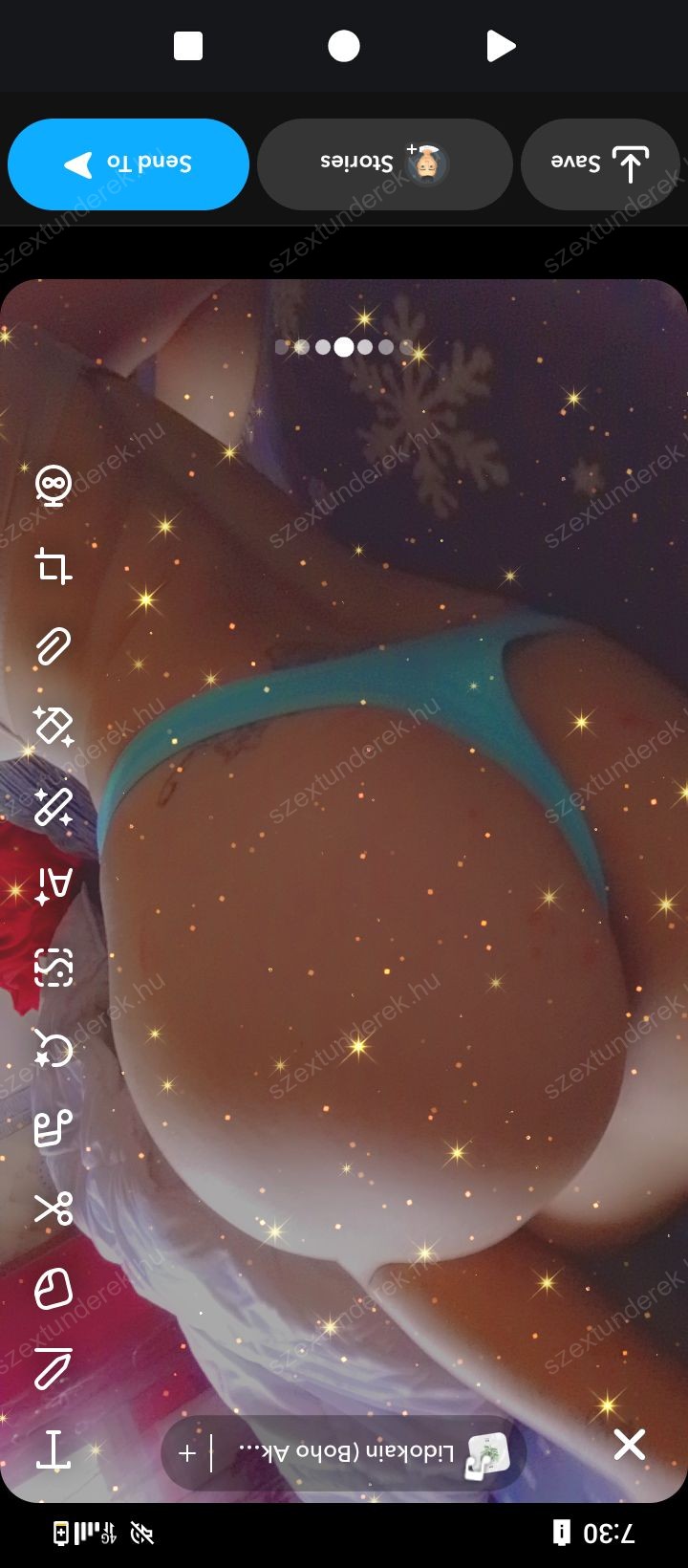The width and height of the screenshot is (688, 1568).
Task: Tap the plus next to the music track
Action: (187, 1454)
